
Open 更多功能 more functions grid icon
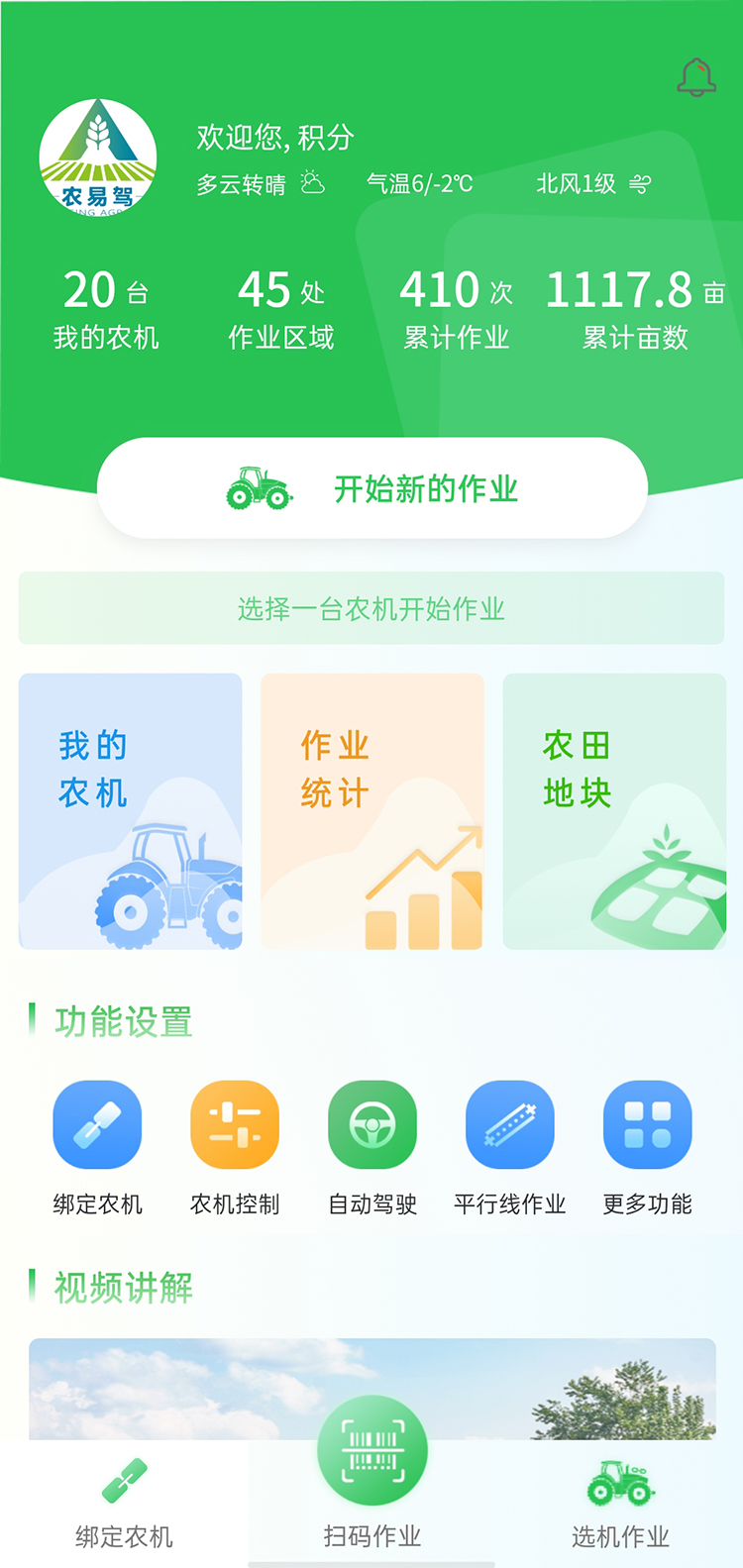click(x=646, y=1125)
